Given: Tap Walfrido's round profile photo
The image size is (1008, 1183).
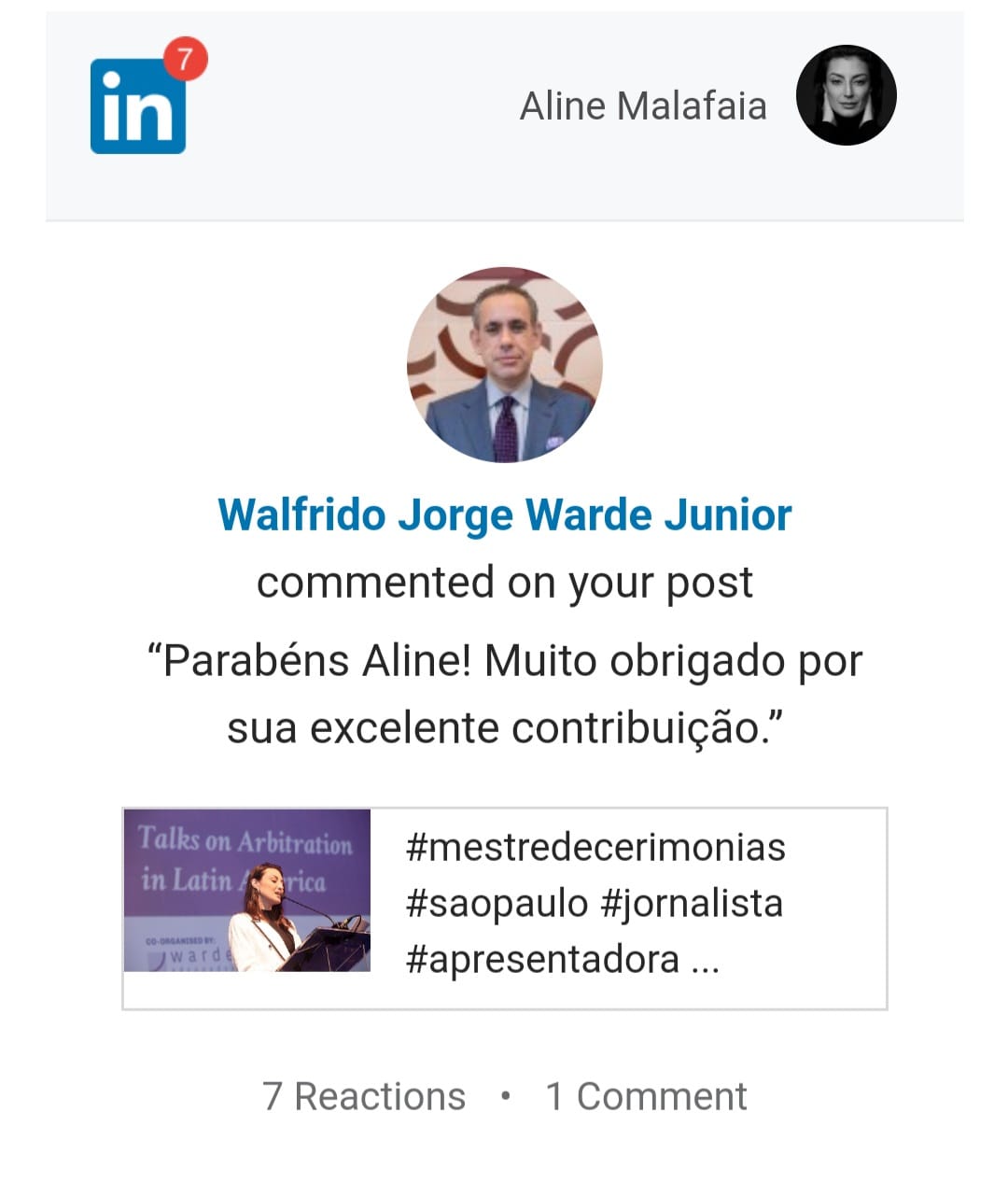Looking at the screenshot, I should [504, 365].
